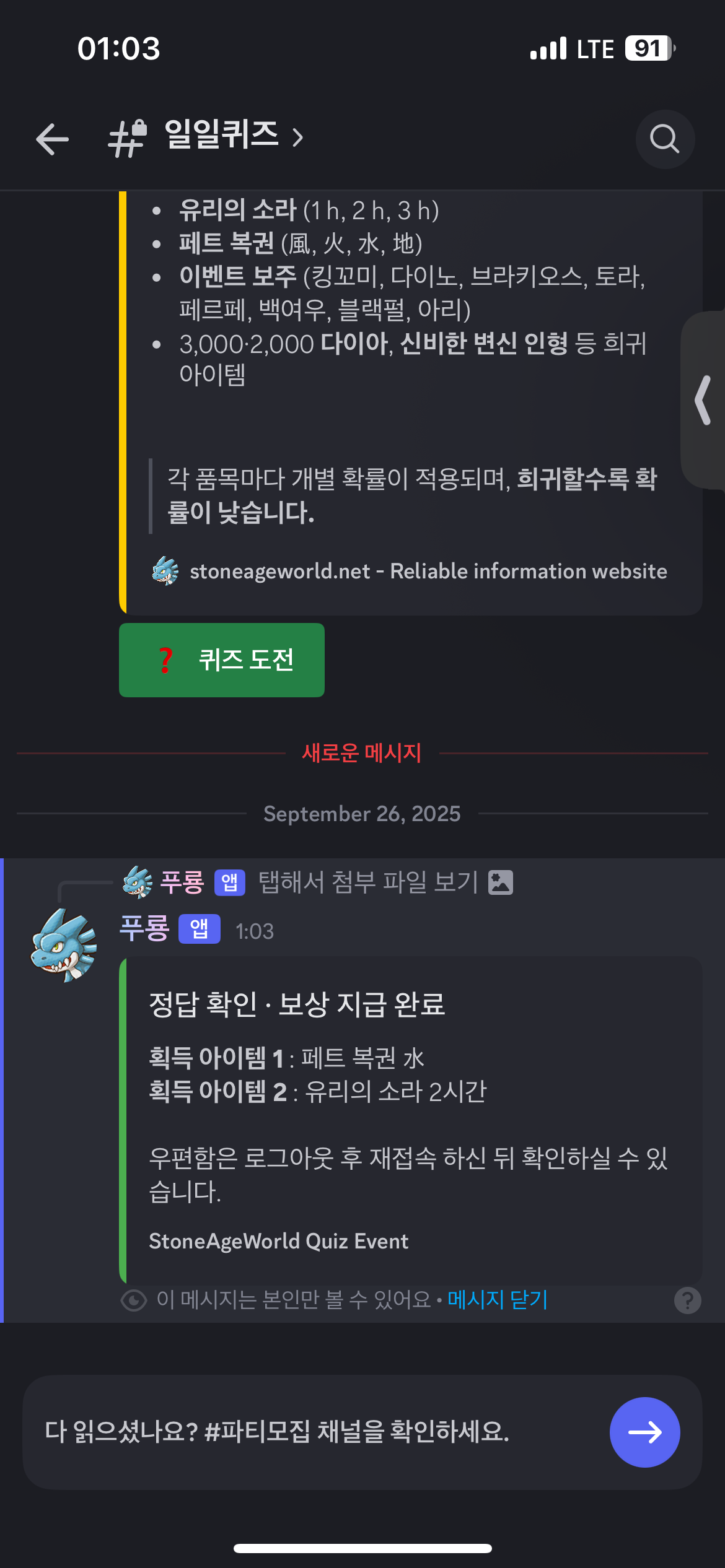725x1568 pixels.
Task: Open the help question mark icon
Action: tap(687, 1300)
